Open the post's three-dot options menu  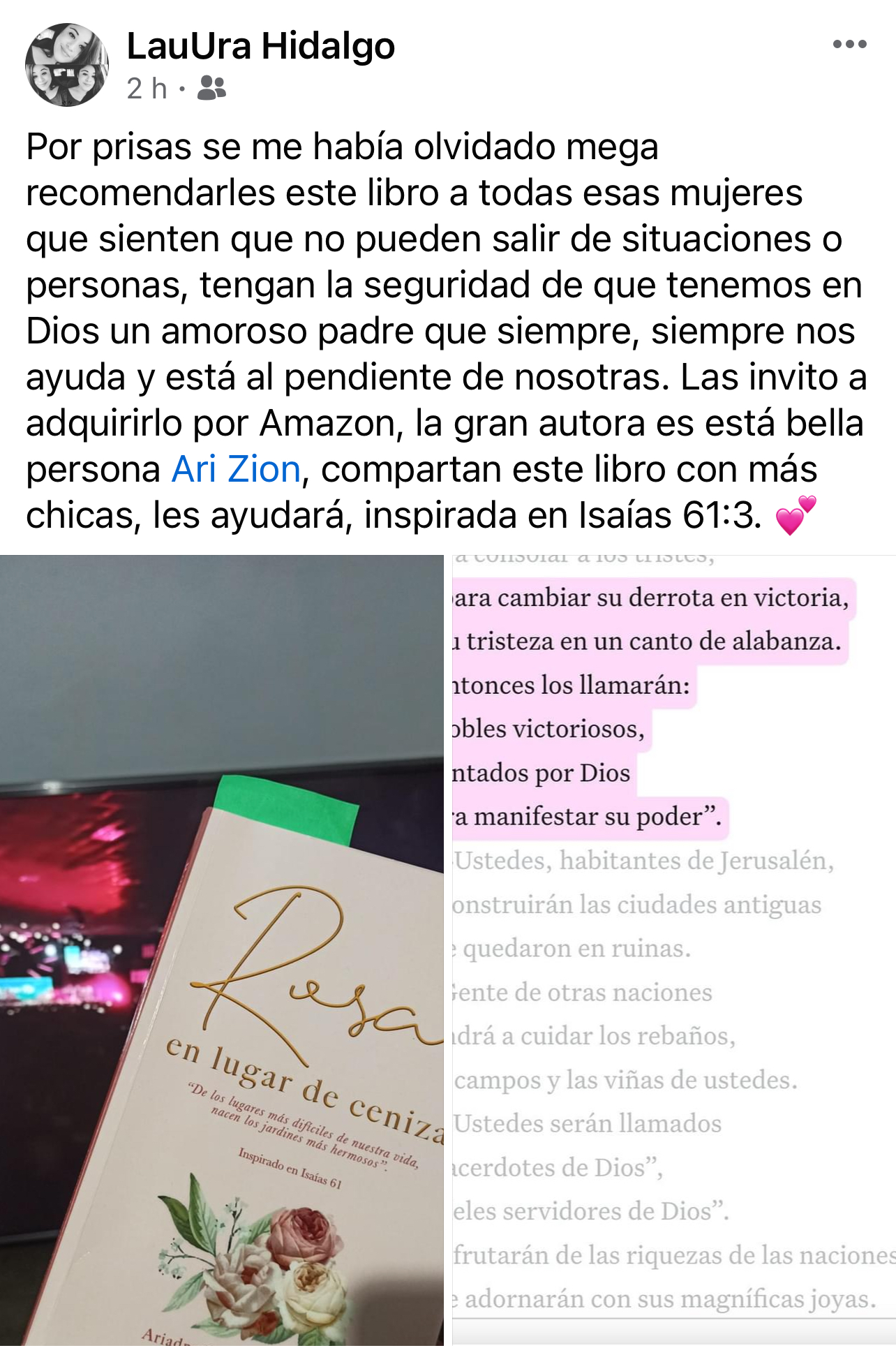tap(849, 45)
